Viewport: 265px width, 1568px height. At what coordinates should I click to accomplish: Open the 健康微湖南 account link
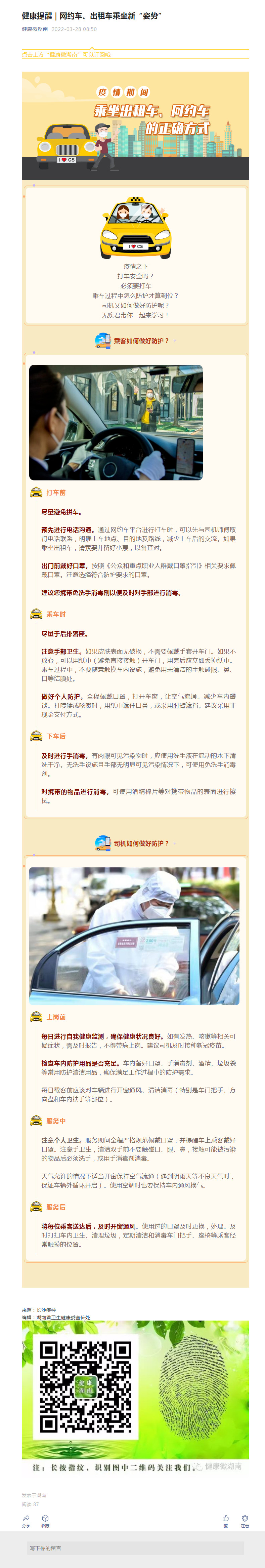(35, 29)
